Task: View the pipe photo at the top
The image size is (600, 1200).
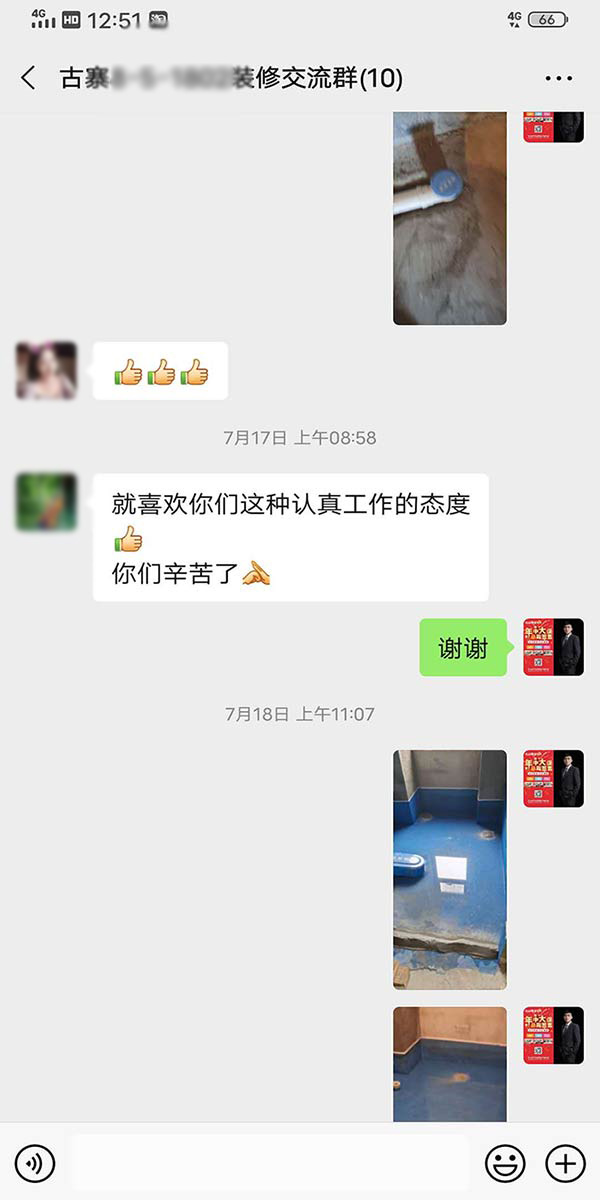Action: pos(450,218)
